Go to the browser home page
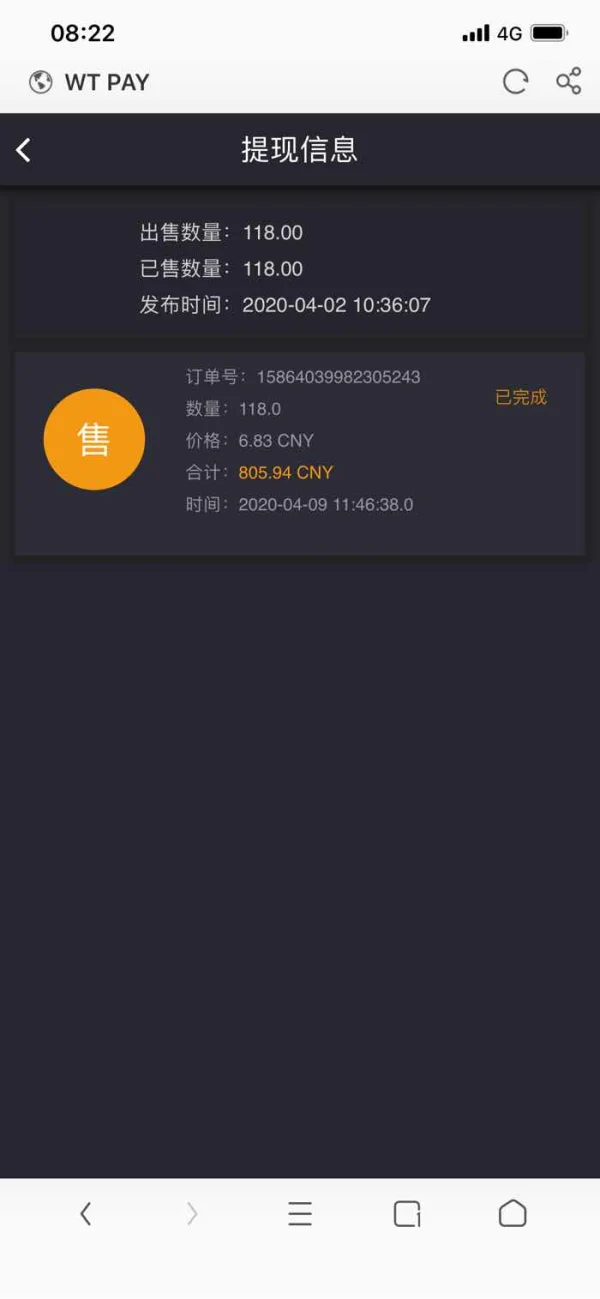This screenshot has width=600, height=1299. click(x=512, y=1214)
